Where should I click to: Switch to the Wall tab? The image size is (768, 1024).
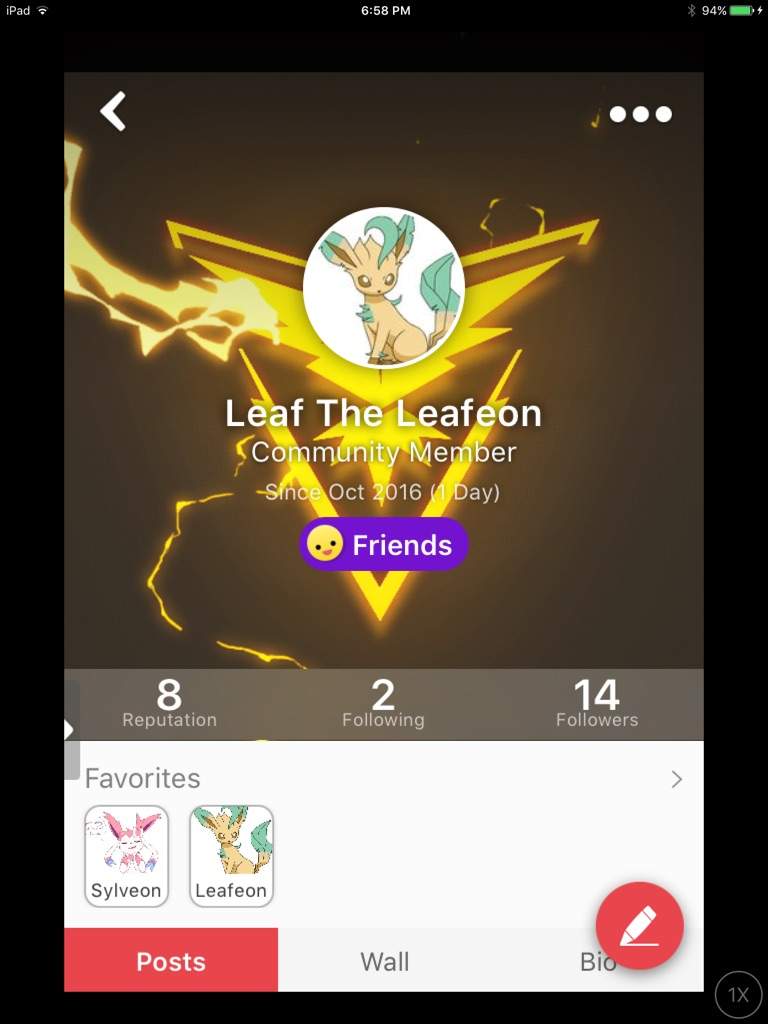tap(385, 961)
